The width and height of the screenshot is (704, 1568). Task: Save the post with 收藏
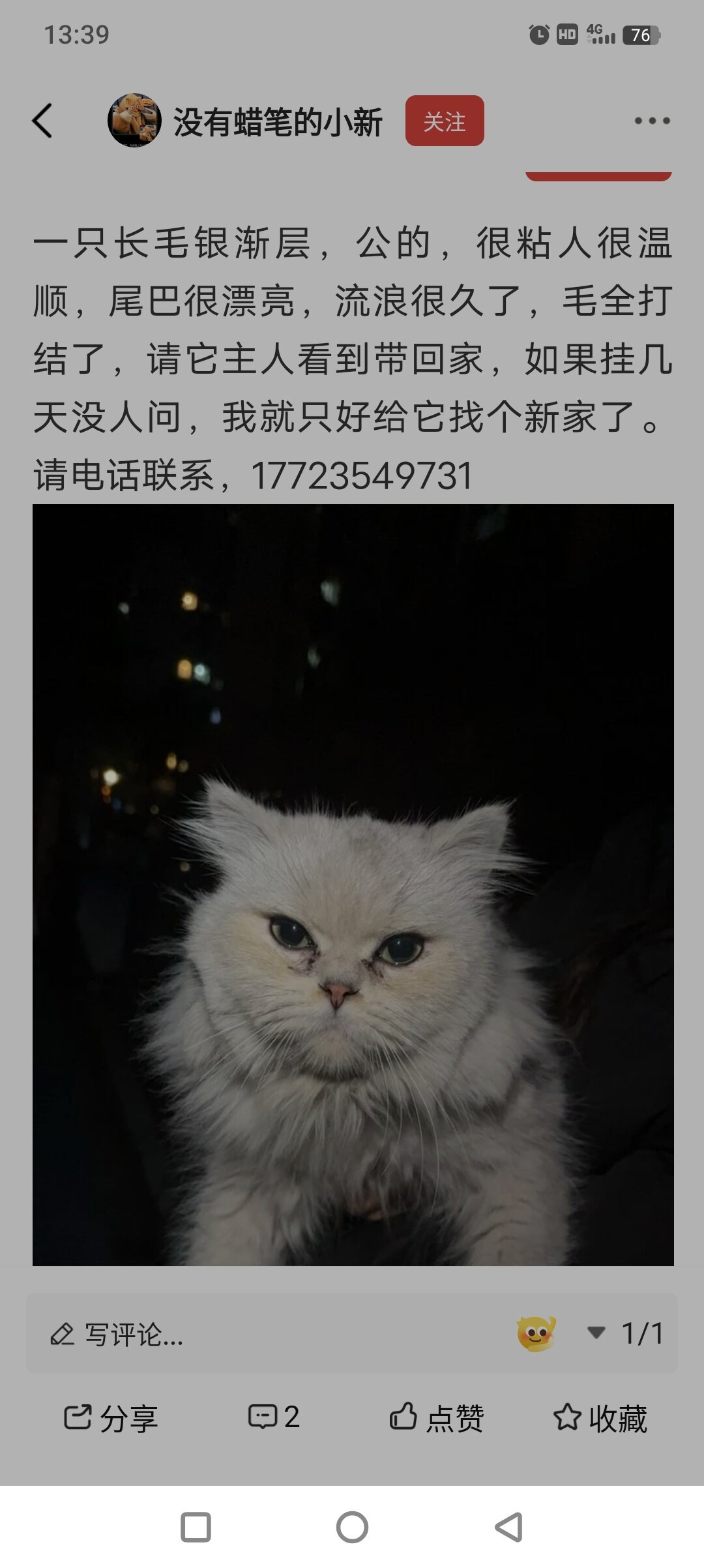600,1418
